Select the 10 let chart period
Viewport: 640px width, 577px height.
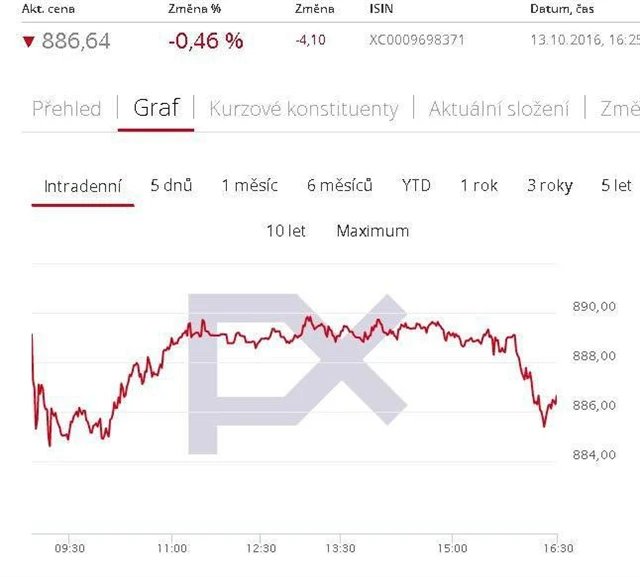click(x=286, y=231)
